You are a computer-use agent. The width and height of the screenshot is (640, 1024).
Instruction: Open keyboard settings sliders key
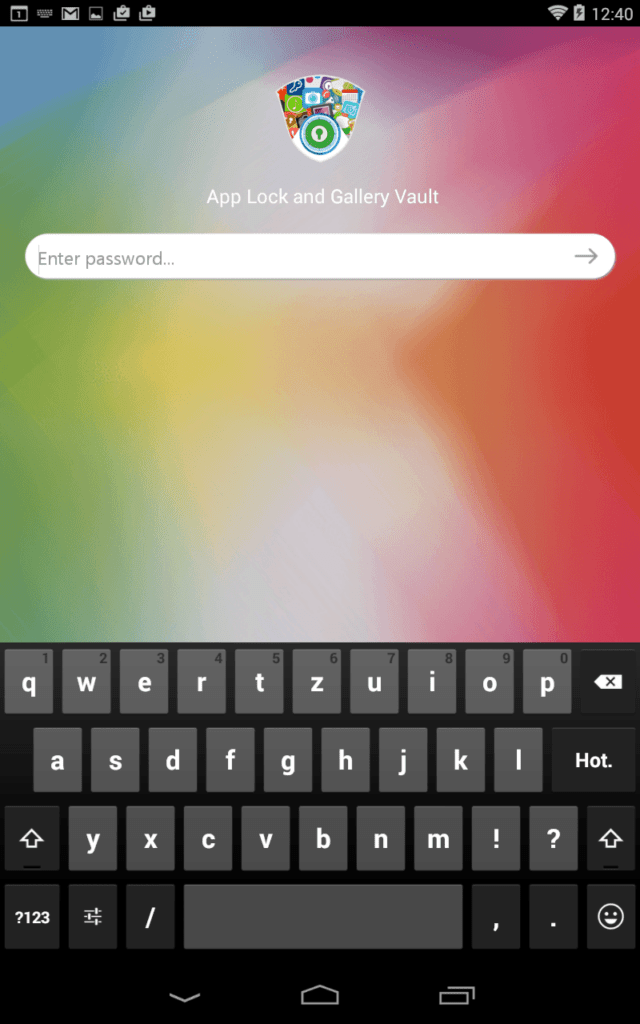tap(93, 917)
